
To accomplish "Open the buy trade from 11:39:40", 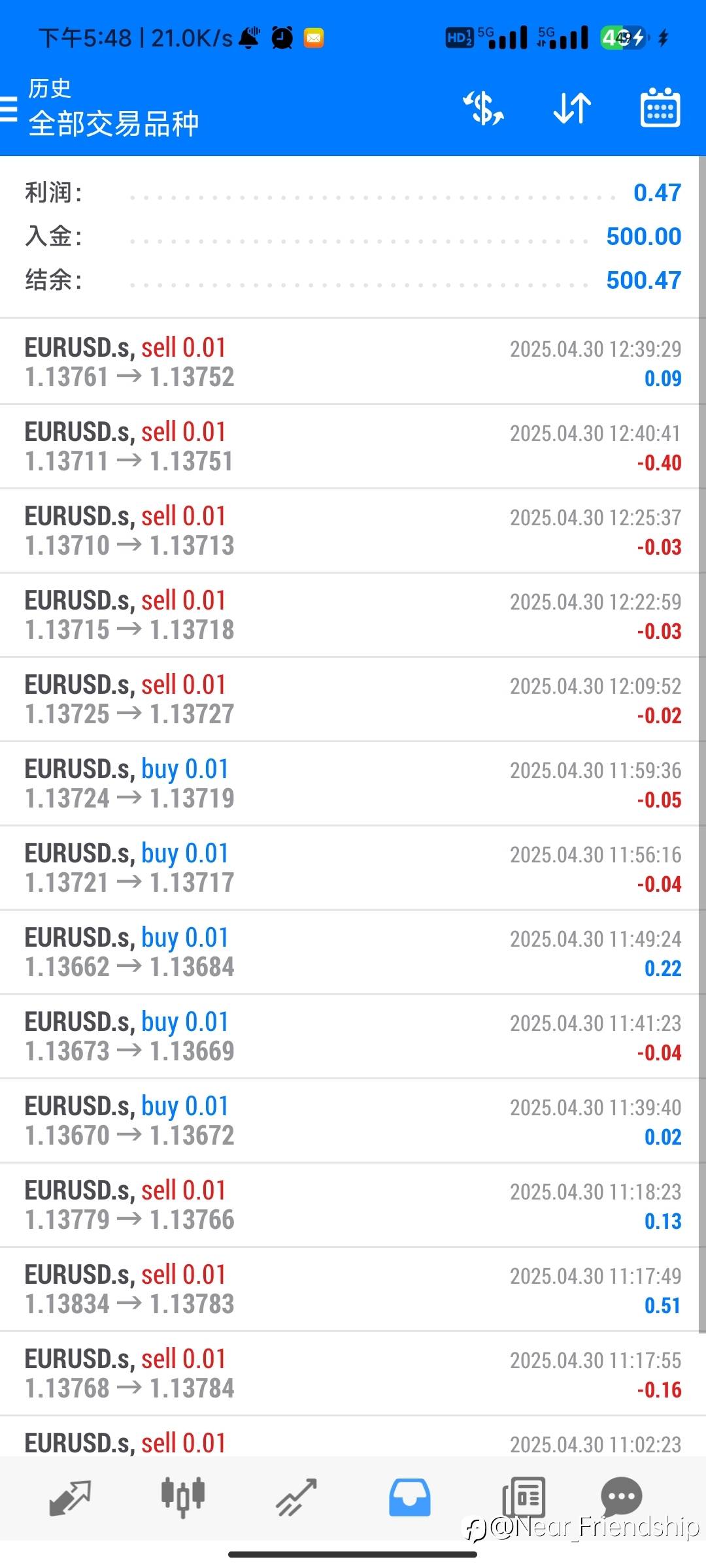I will click(353, 1120).
